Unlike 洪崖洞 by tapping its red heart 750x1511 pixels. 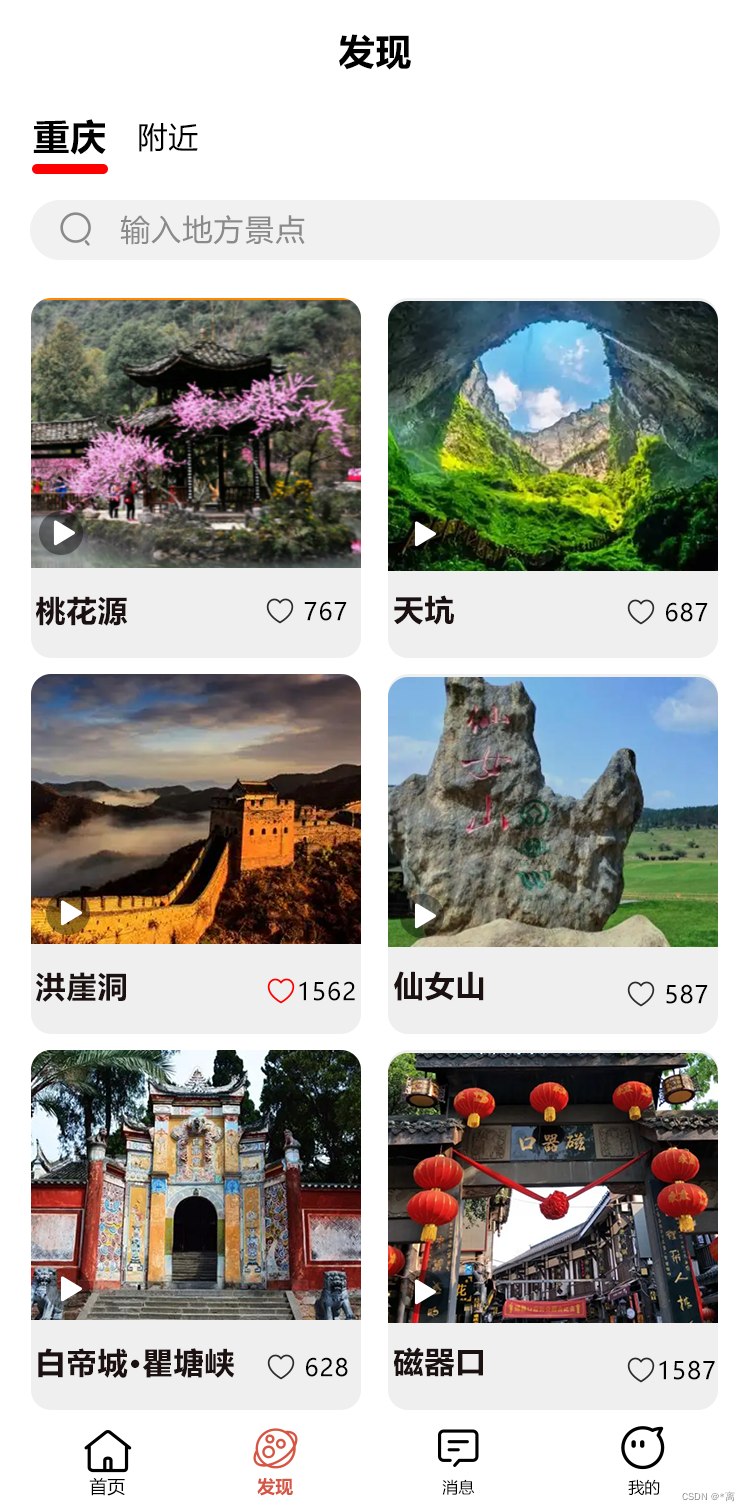click(279, 990)
